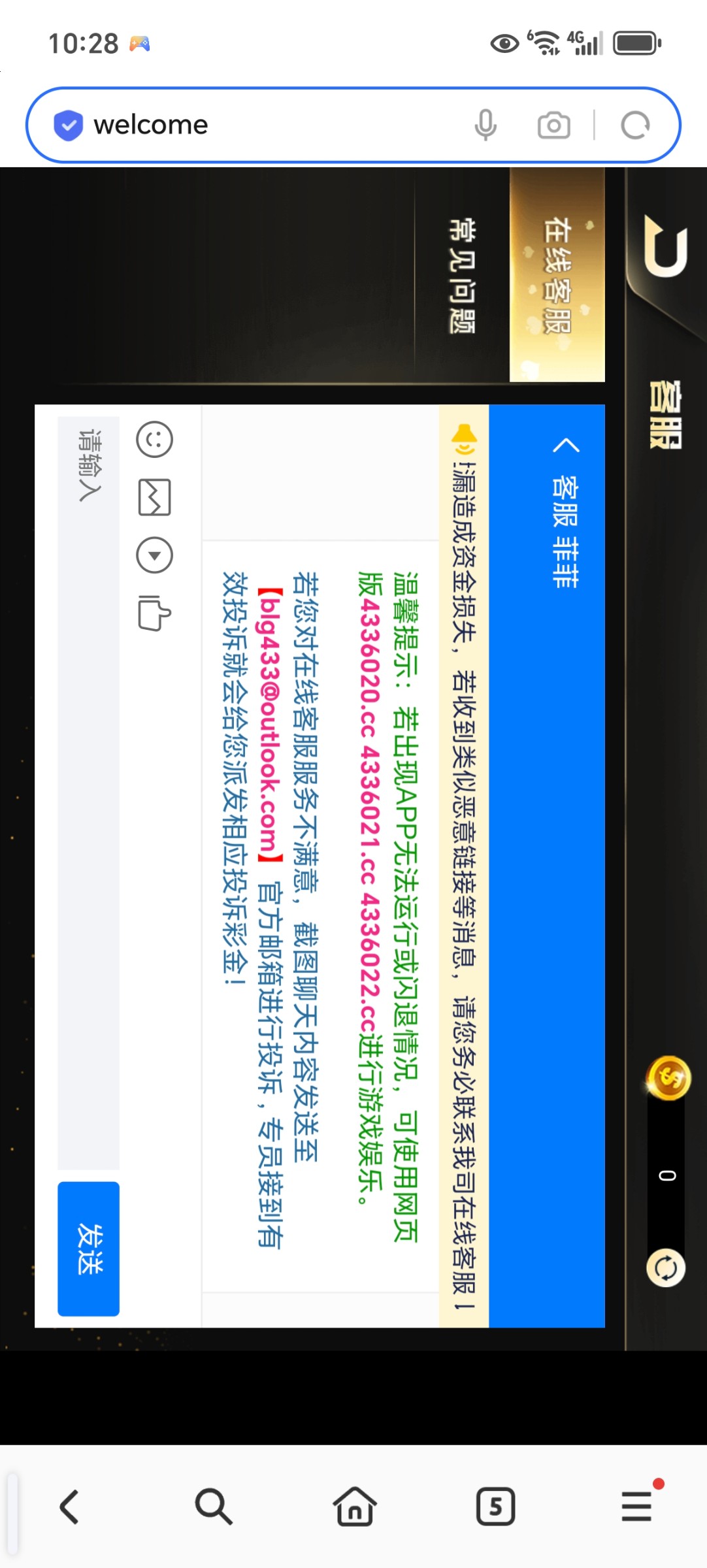Open the browser menu

click(x=636, y=1507)
